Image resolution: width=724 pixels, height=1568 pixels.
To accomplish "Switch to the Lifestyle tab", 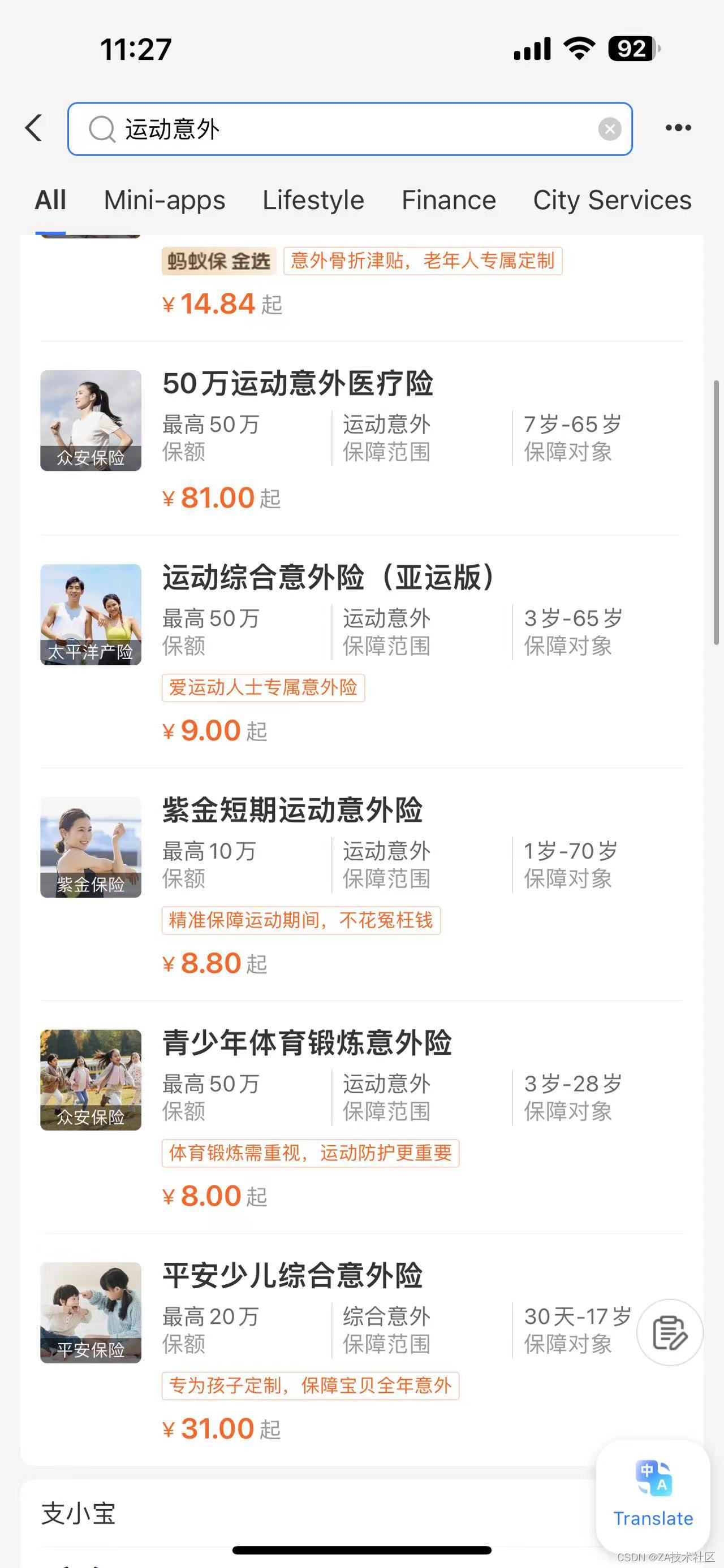I will [313, 200].
